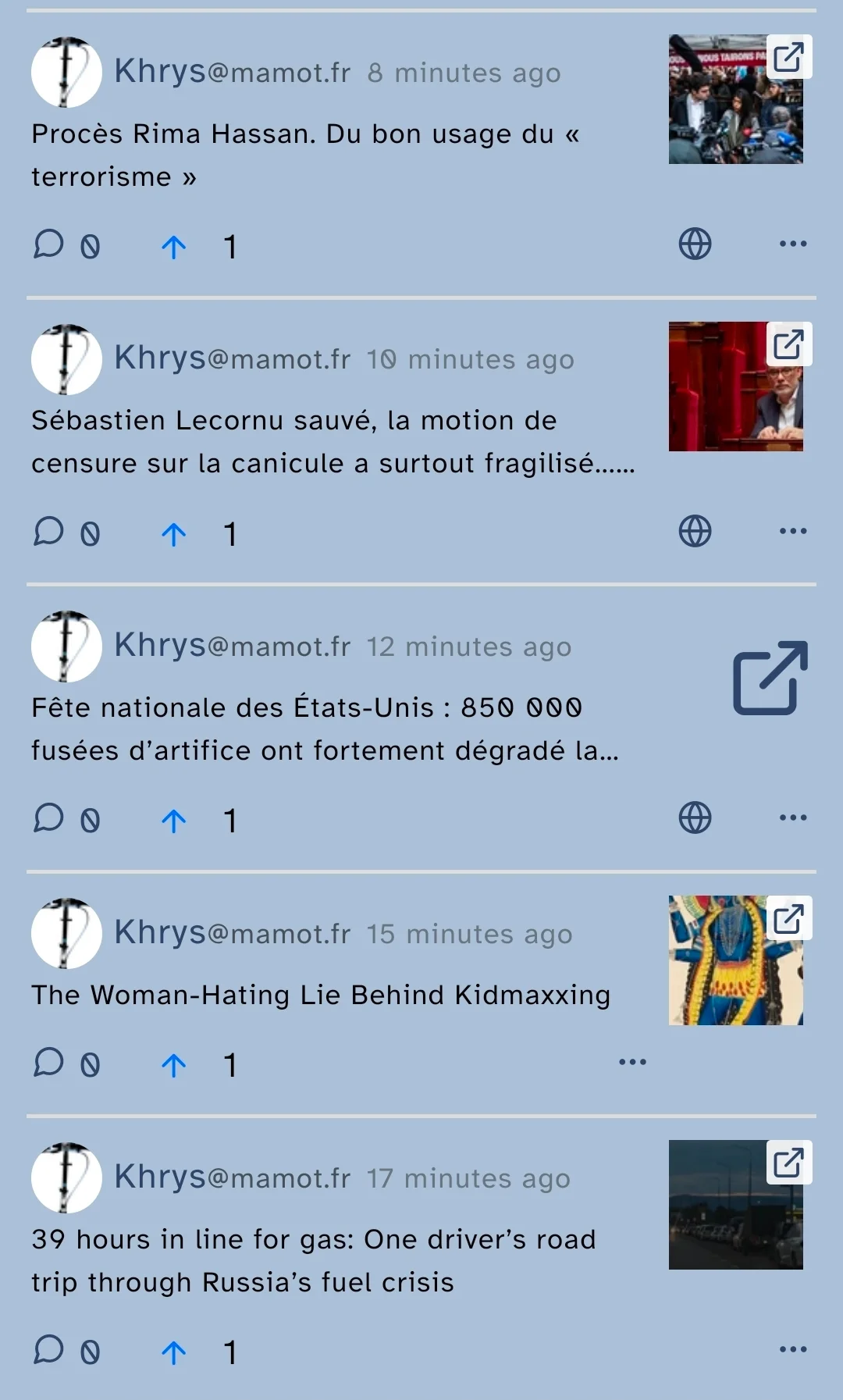Tap globe icon on Sébastien Lecornu post
Viewport: 843px width, 1400px height.
pyautogui.click(x=695, y=531)
